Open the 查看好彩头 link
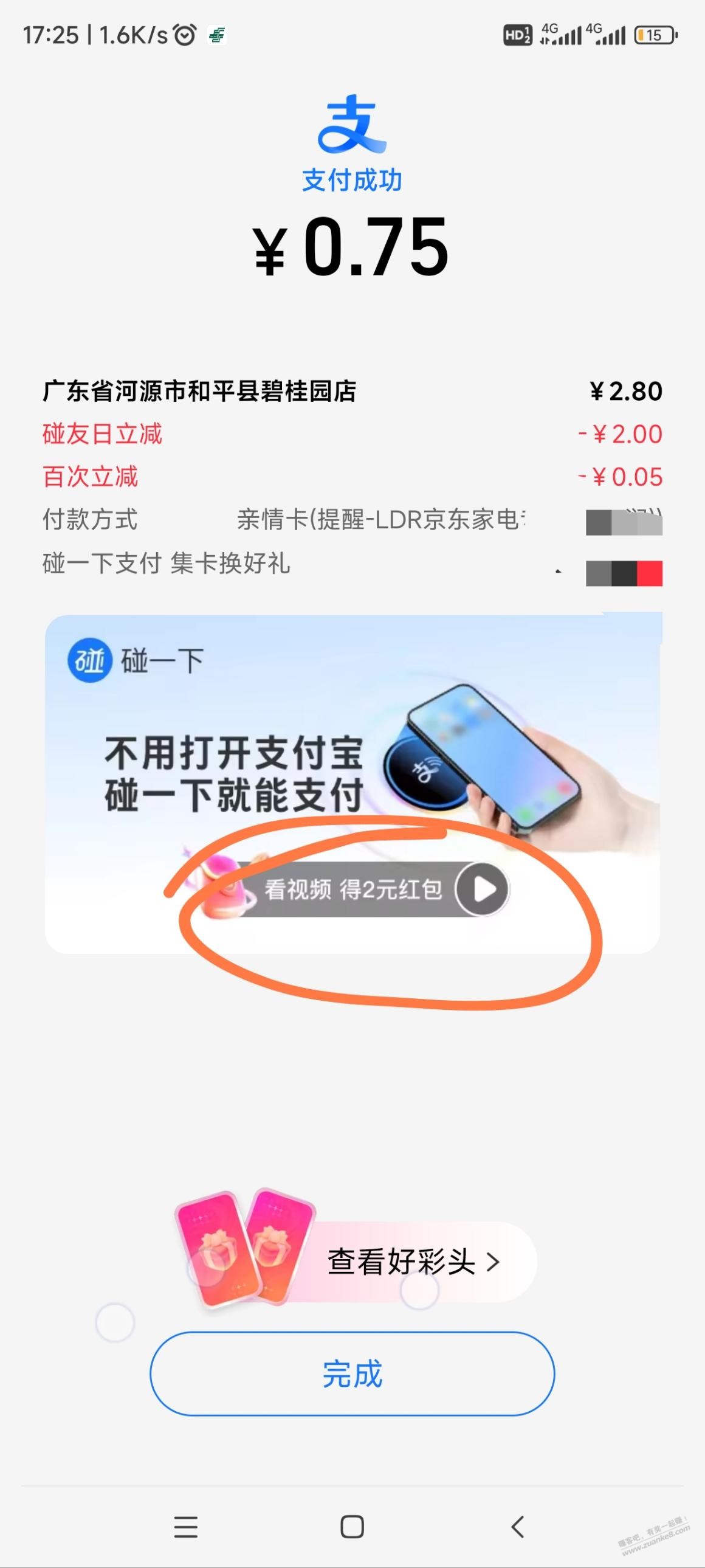Image resolution: width=705 pixels, height=1568 pixels. pyautogui.click(x=413, y=1262)
